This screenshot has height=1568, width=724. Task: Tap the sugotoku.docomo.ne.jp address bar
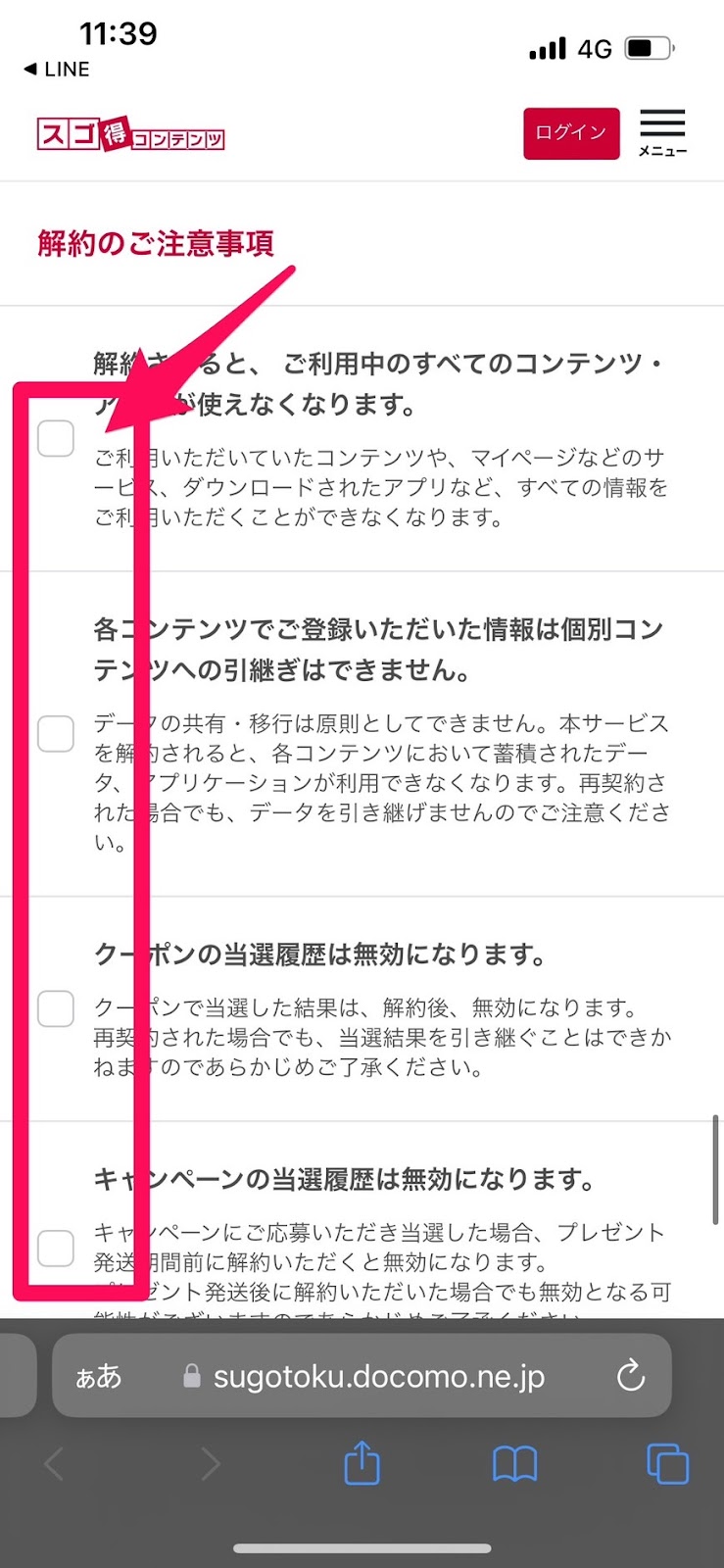point(362,1376)
